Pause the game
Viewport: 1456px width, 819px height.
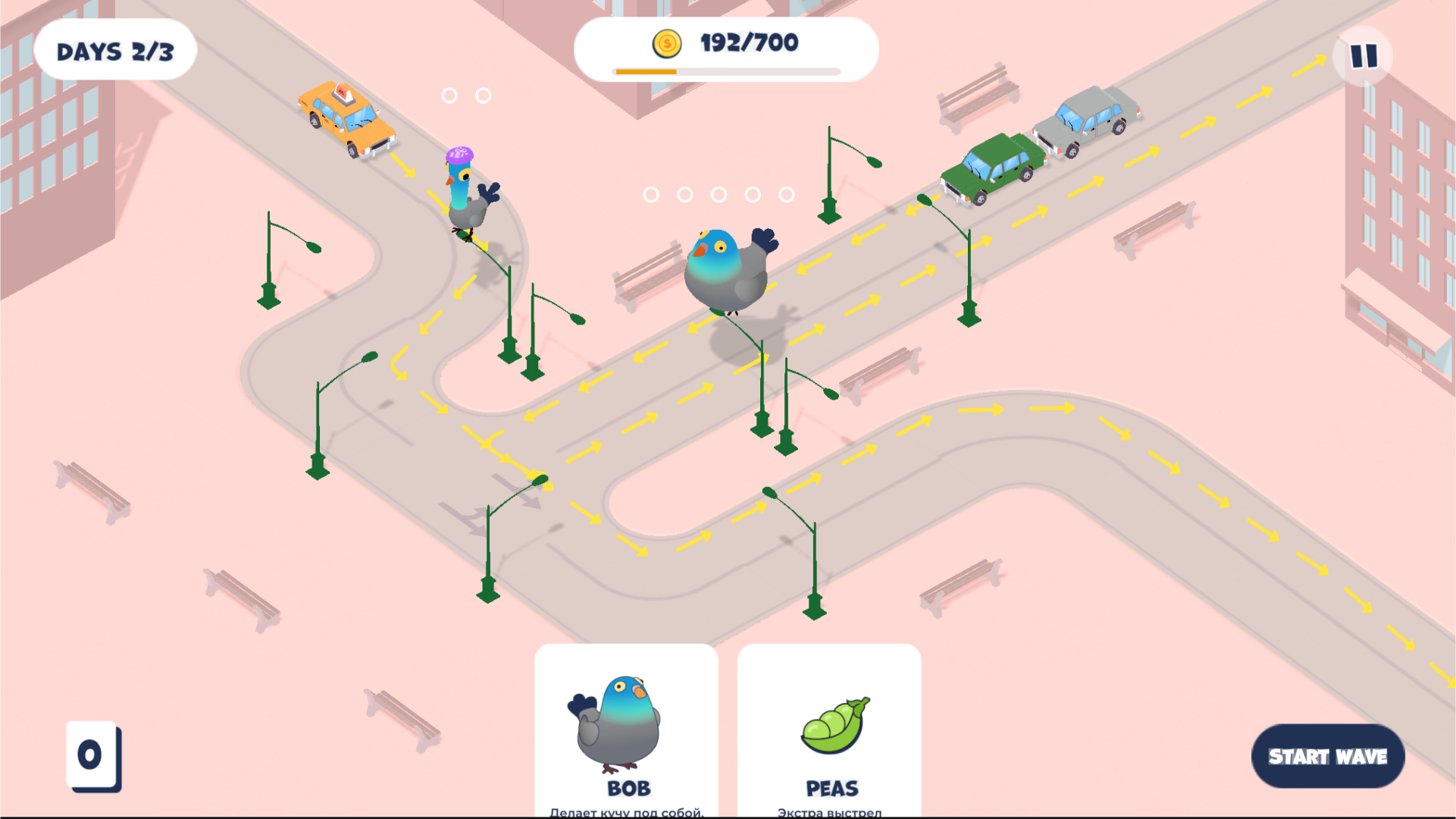click(1363, 56)
